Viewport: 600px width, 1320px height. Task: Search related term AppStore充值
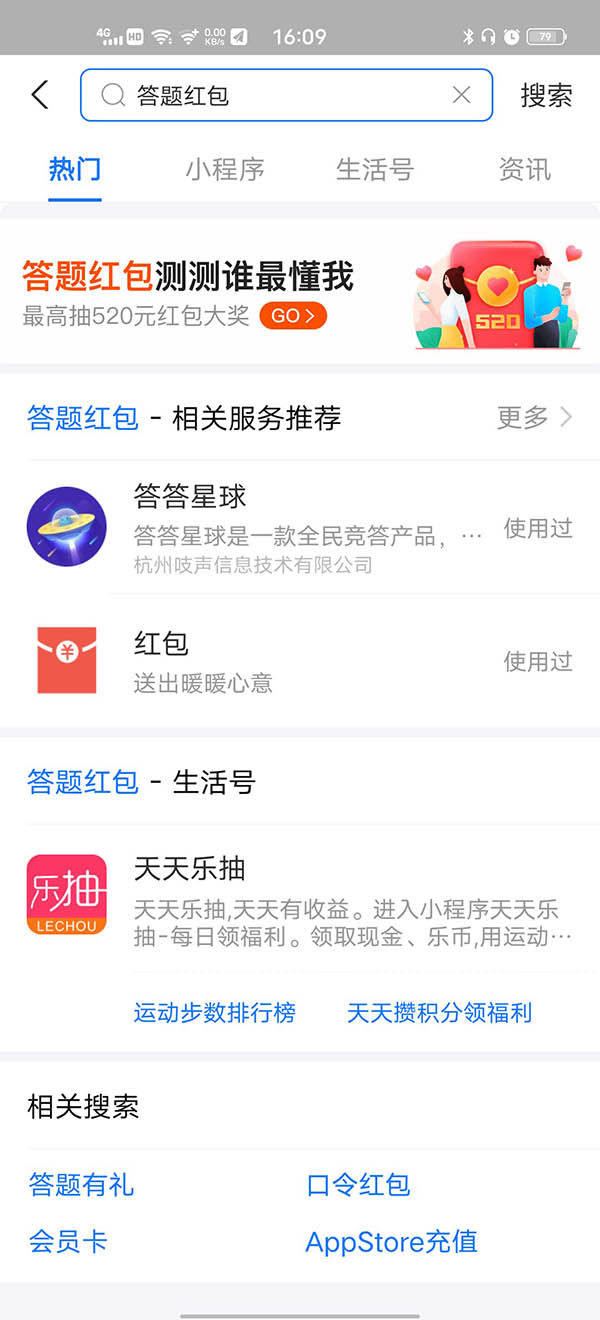click(391, 1242)
